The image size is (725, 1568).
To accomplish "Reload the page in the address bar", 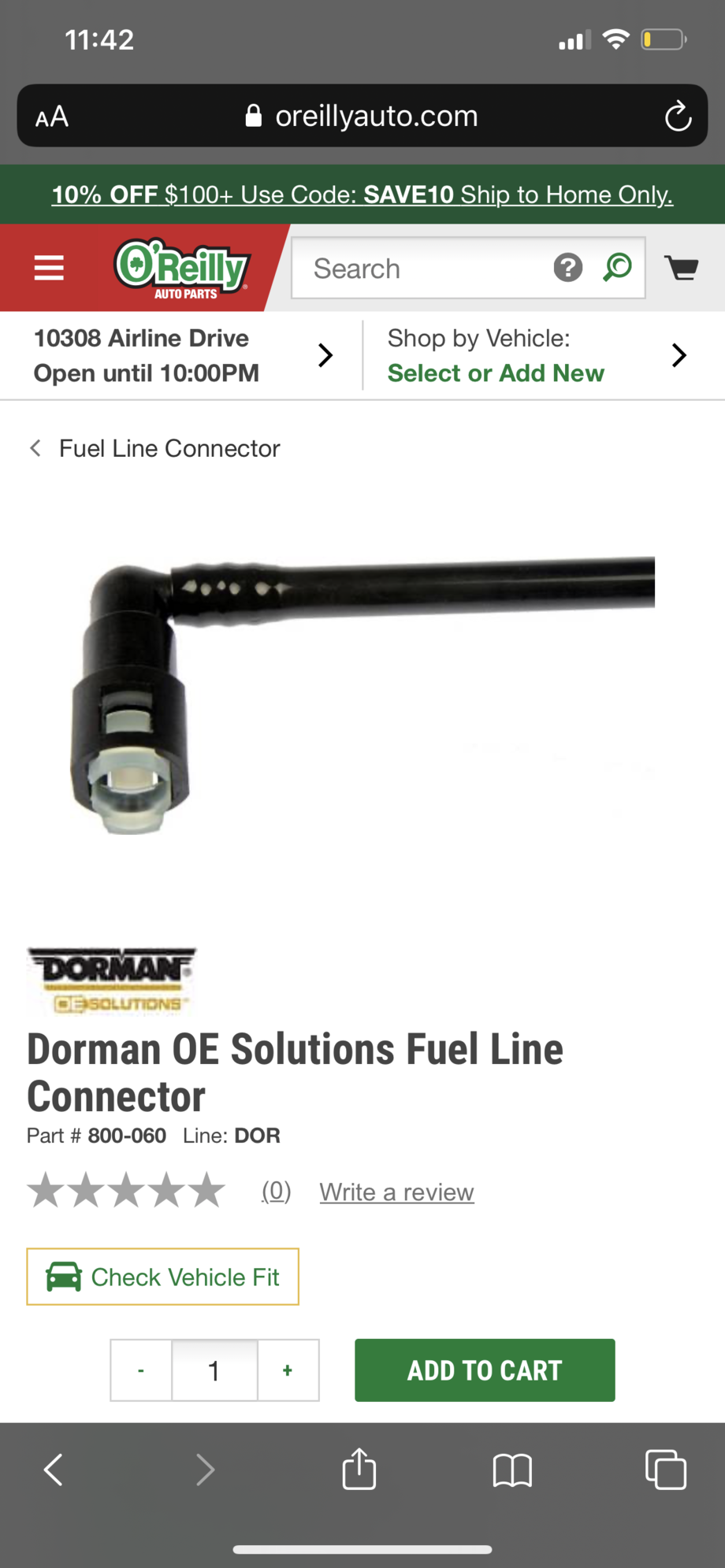I will tap(677, 117).
